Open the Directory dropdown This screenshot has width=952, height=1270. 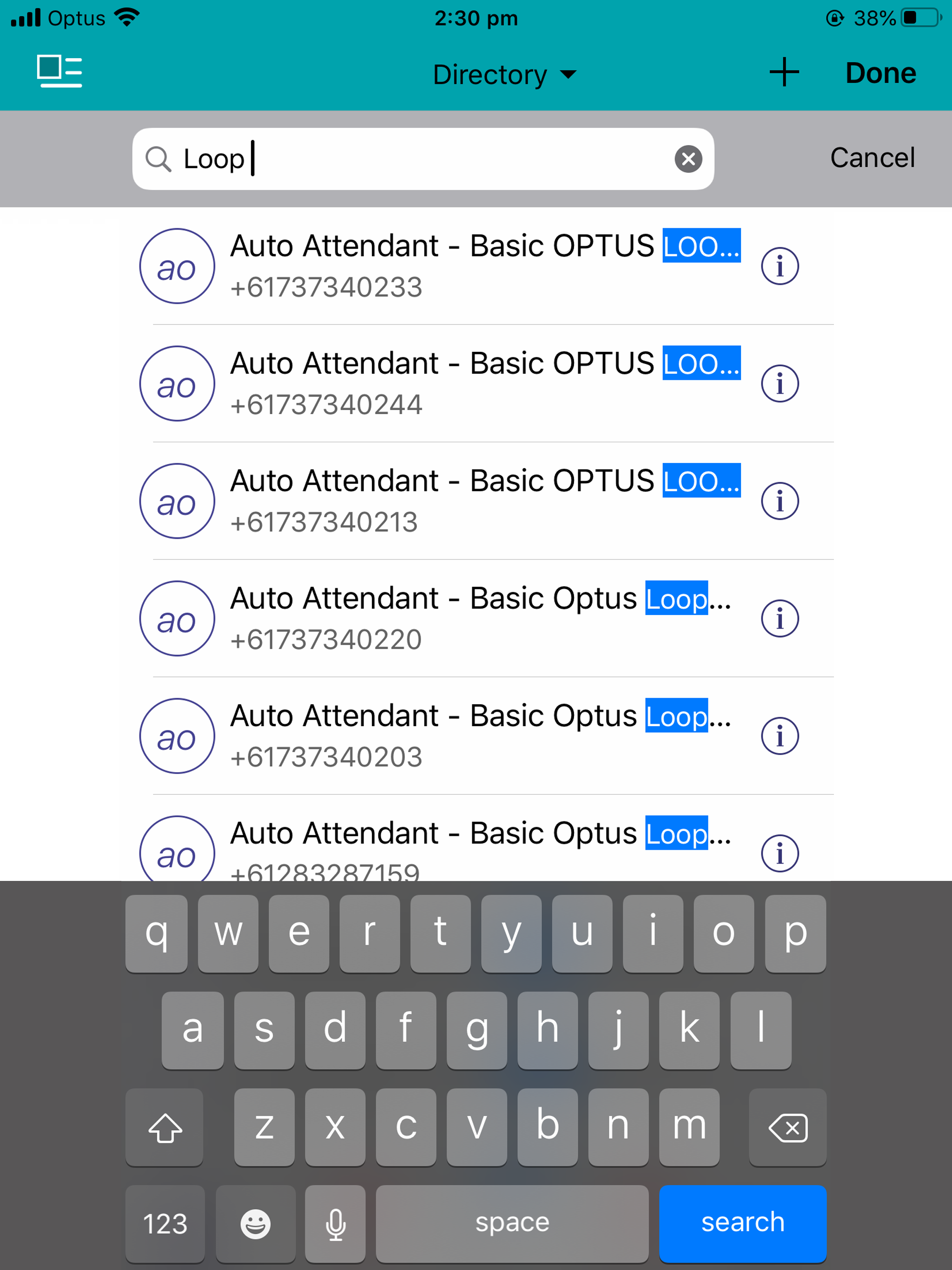pyautogui.click(x=505, y=74)
